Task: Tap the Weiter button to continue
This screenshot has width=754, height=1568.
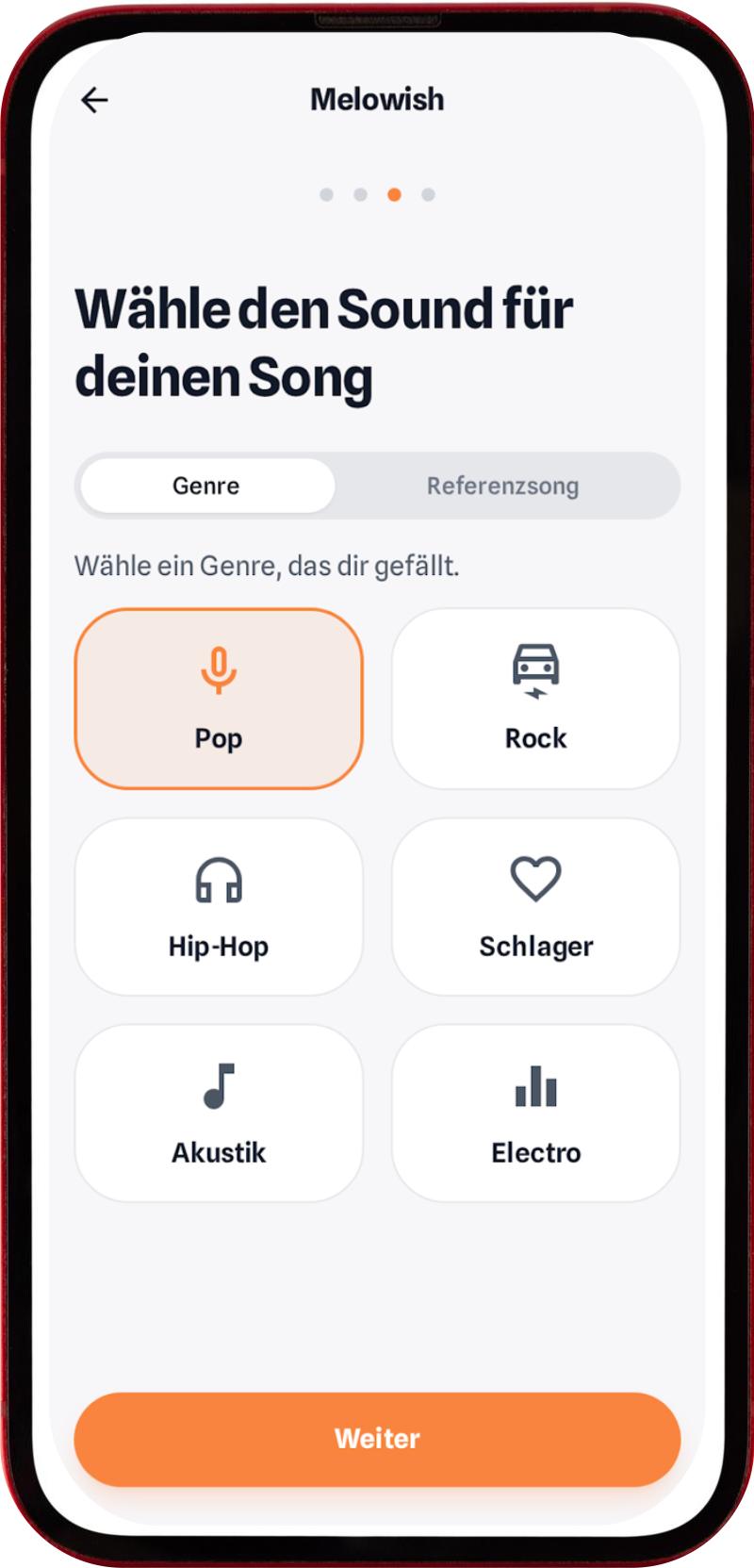Action: (377, 1439)
